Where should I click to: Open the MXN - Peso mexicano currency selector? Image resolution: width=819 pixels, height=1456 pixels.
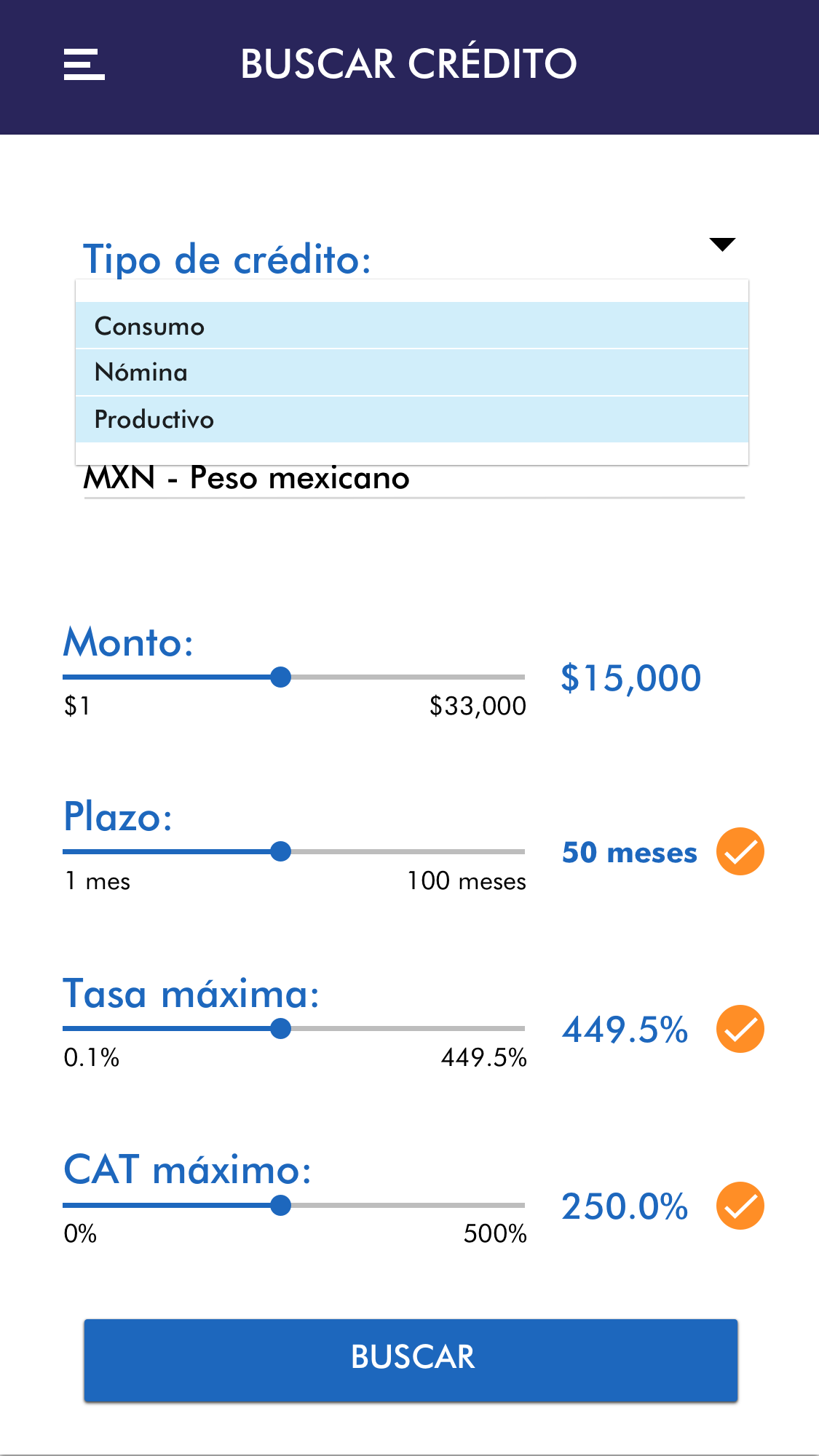click(411, 480)
